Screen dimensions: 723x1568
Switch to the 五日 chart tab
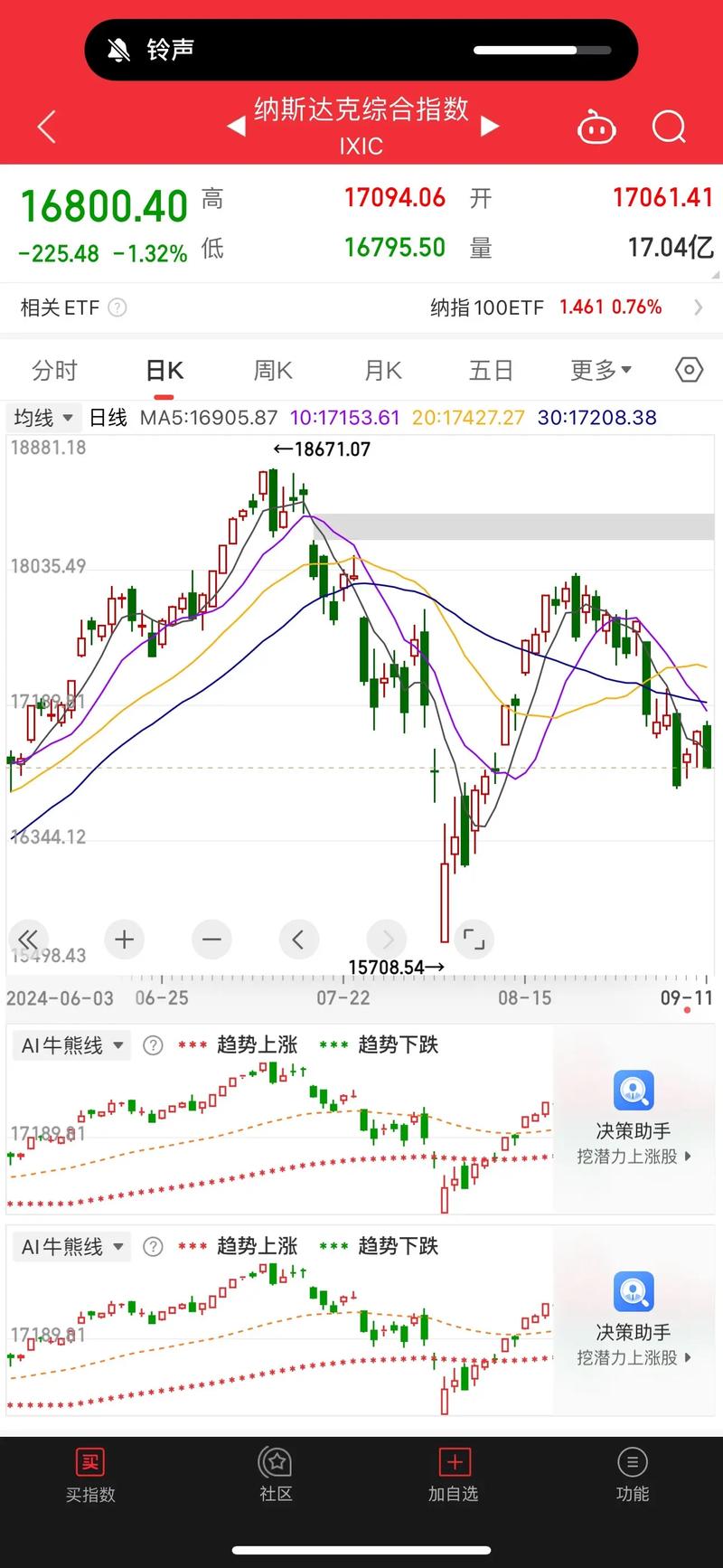click(x=491, y=371)
